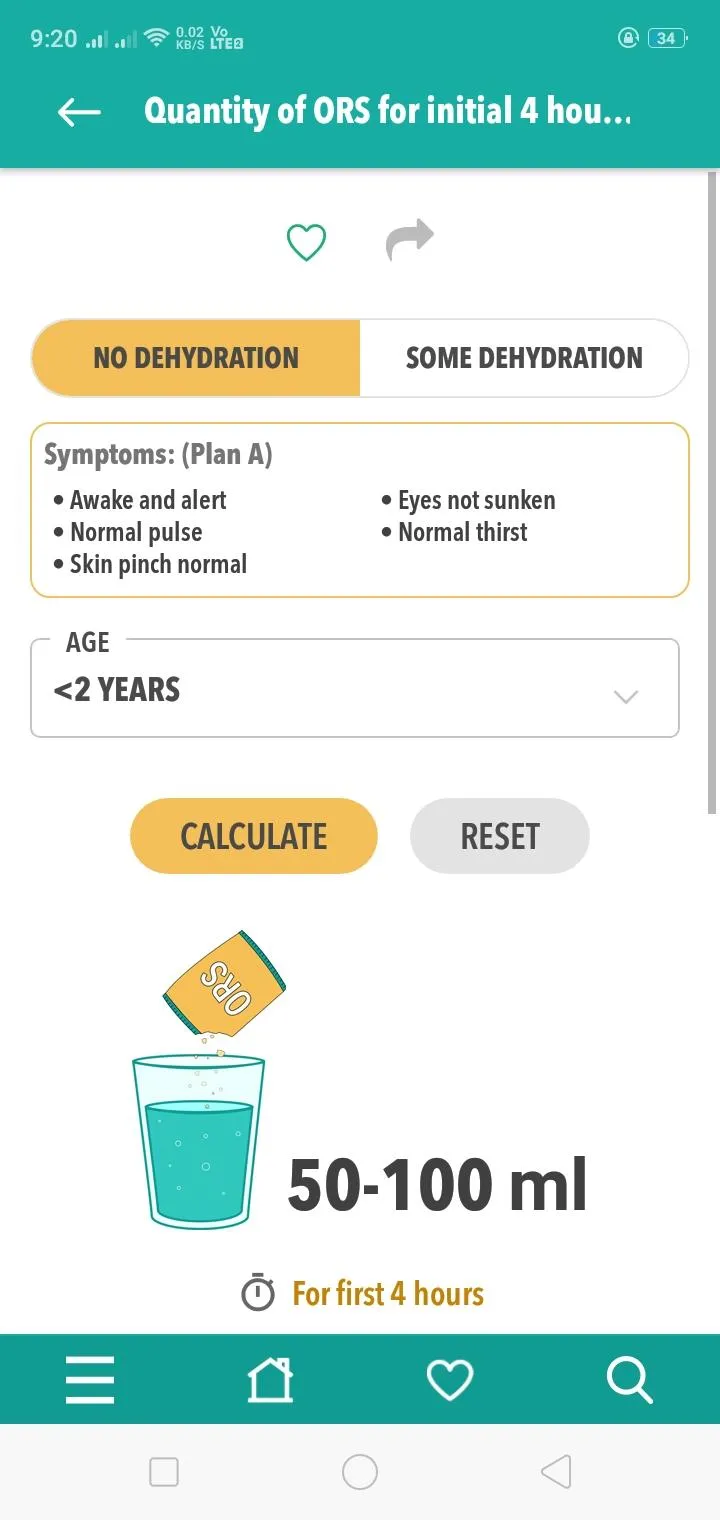
Task: Favorite this ORS calculator with the heart
Action: 307,242
